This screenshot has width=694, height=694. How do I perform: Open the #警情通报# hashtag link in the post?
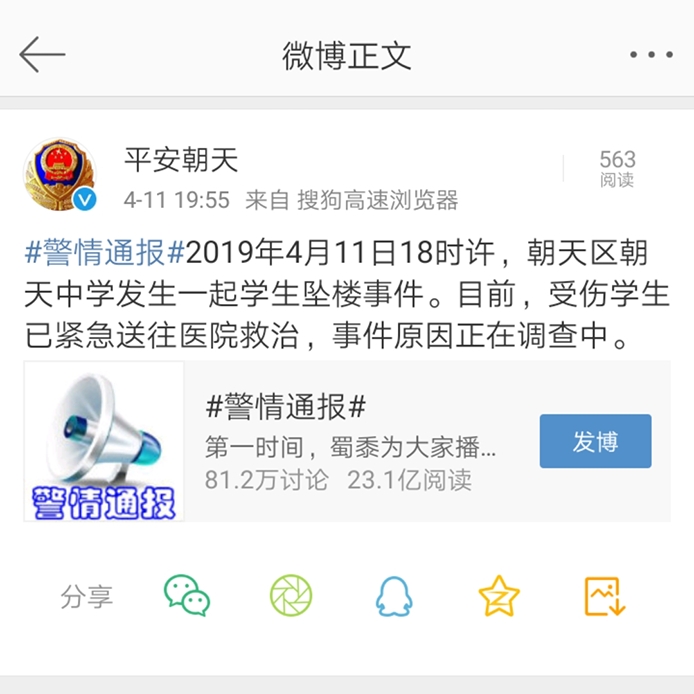click(x=104, y=251)
